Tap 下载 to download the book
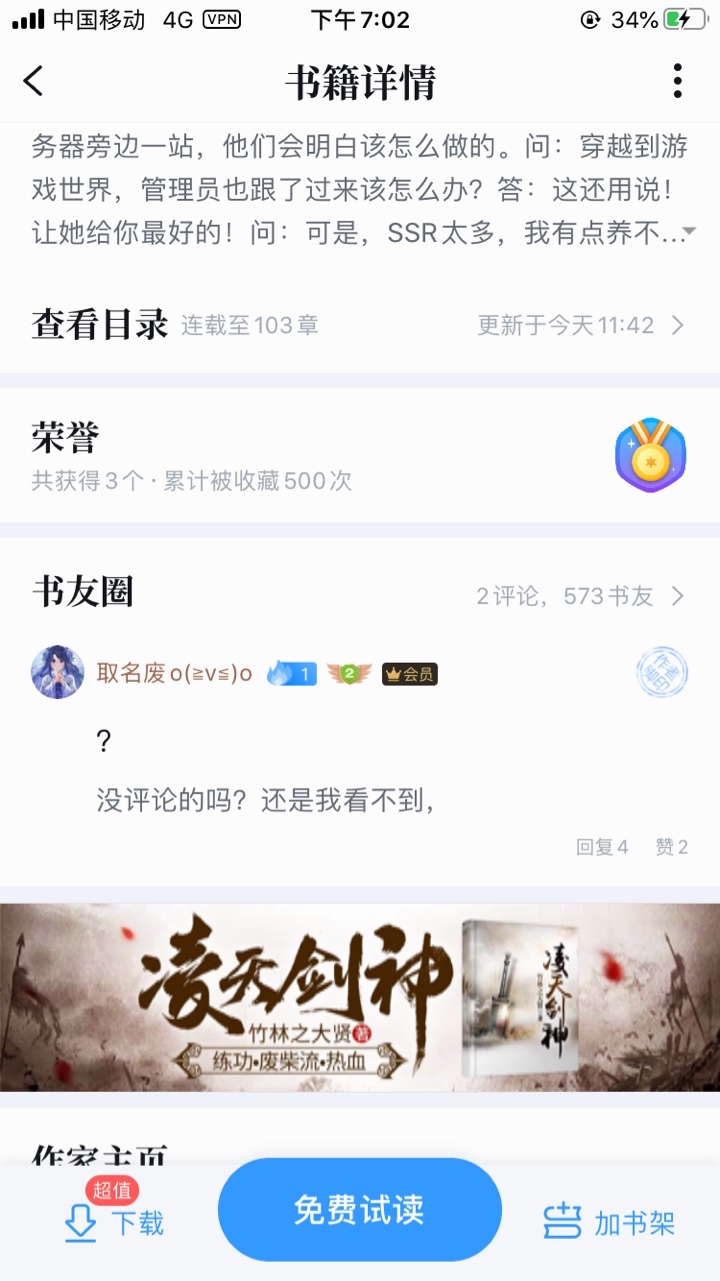This screenshot has width=720, height=1281. [115, 1222]
